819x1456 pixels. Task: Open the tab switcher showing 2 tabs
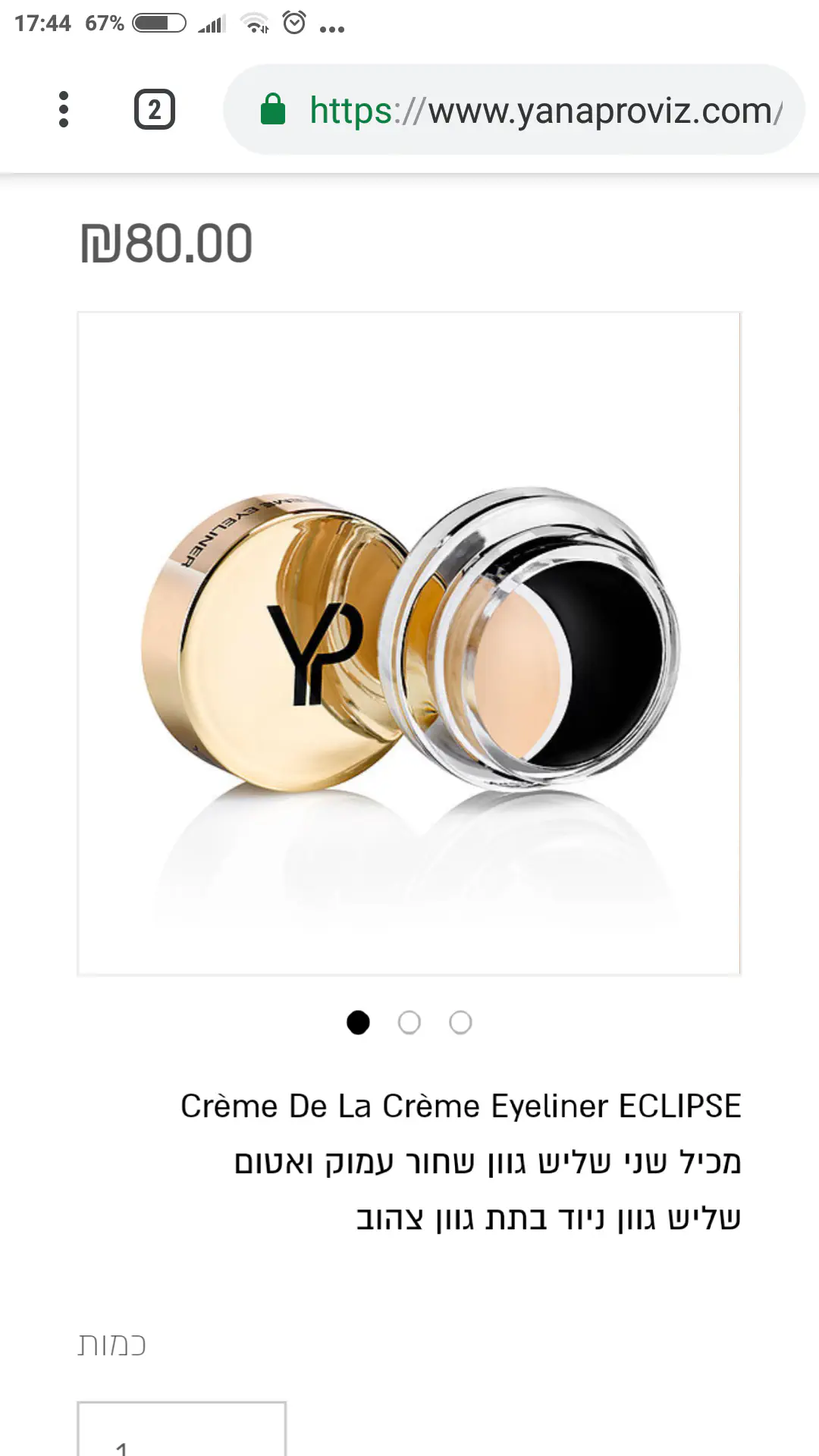(155, 109)
